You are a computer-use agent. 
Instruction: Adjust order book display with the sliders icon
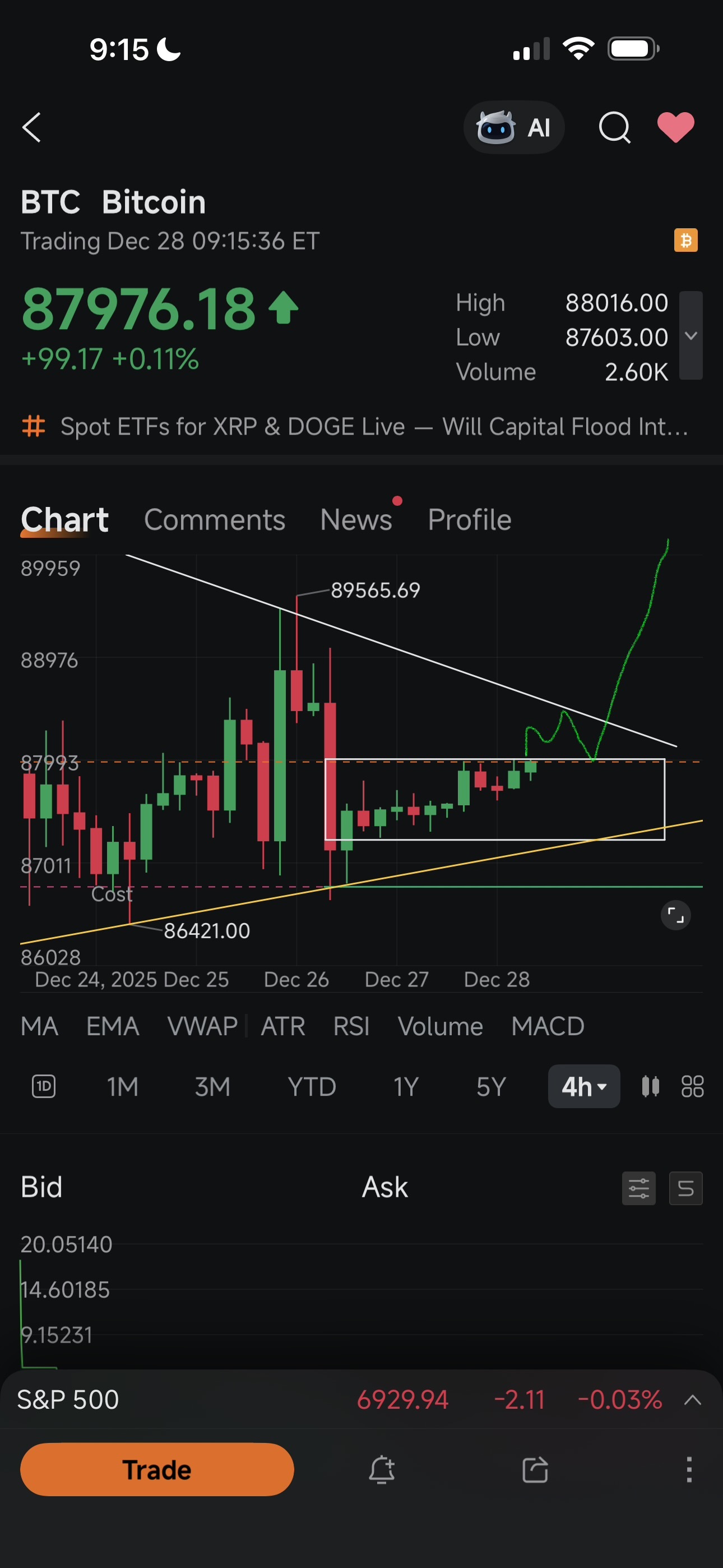(x=639, y=1188)
